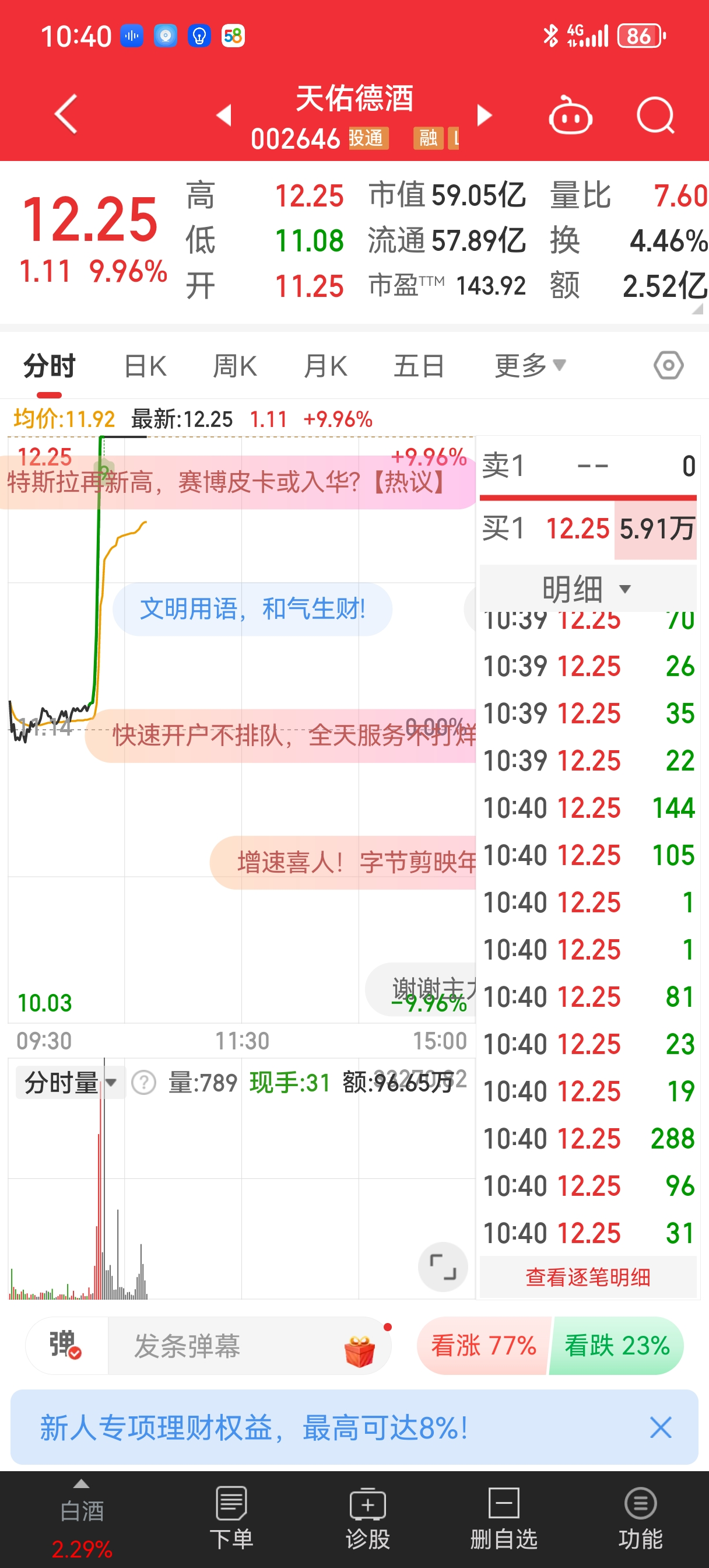709x1568 pixels.
Task: Switch to the 五日 chart tab
Action: (419, 366)
